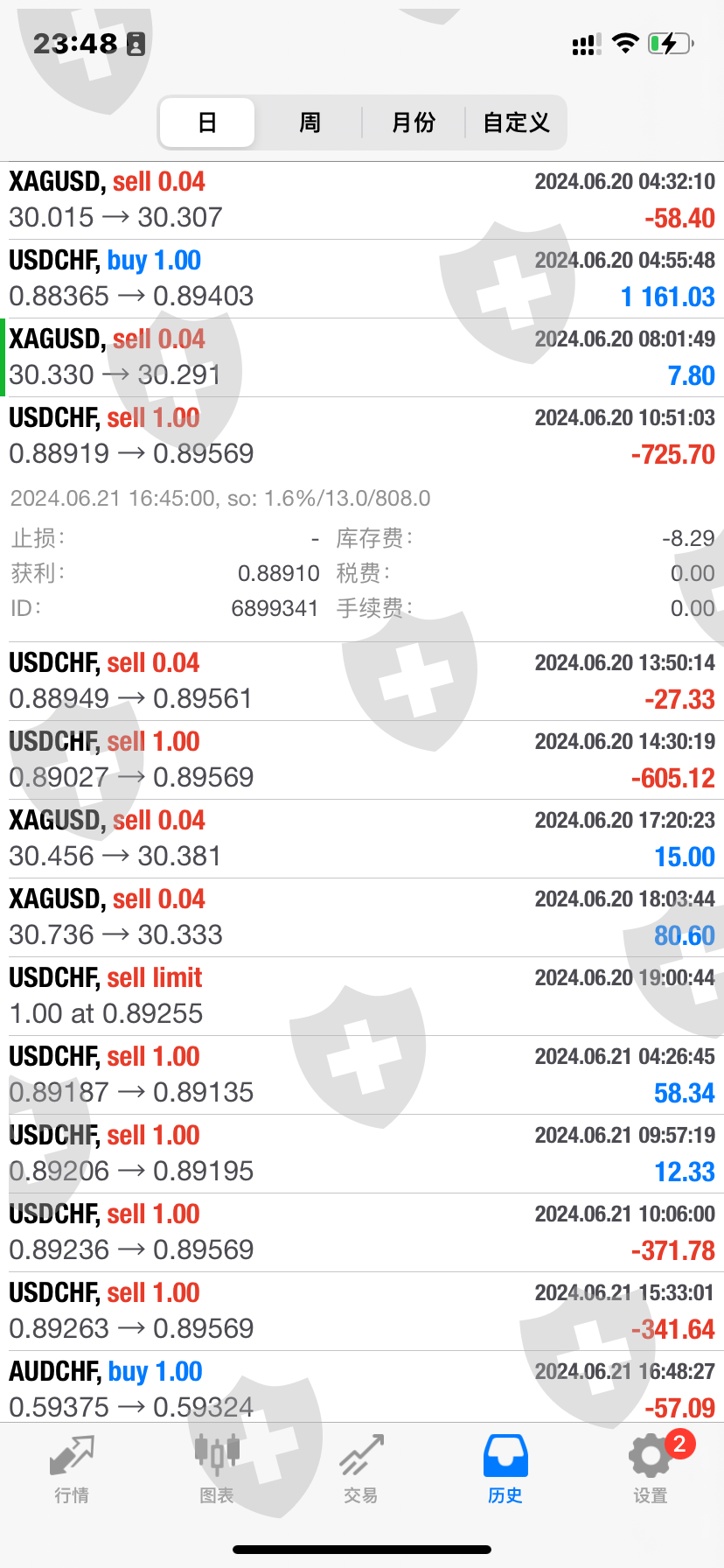Switch to the 周 period filter

(310, 122)
